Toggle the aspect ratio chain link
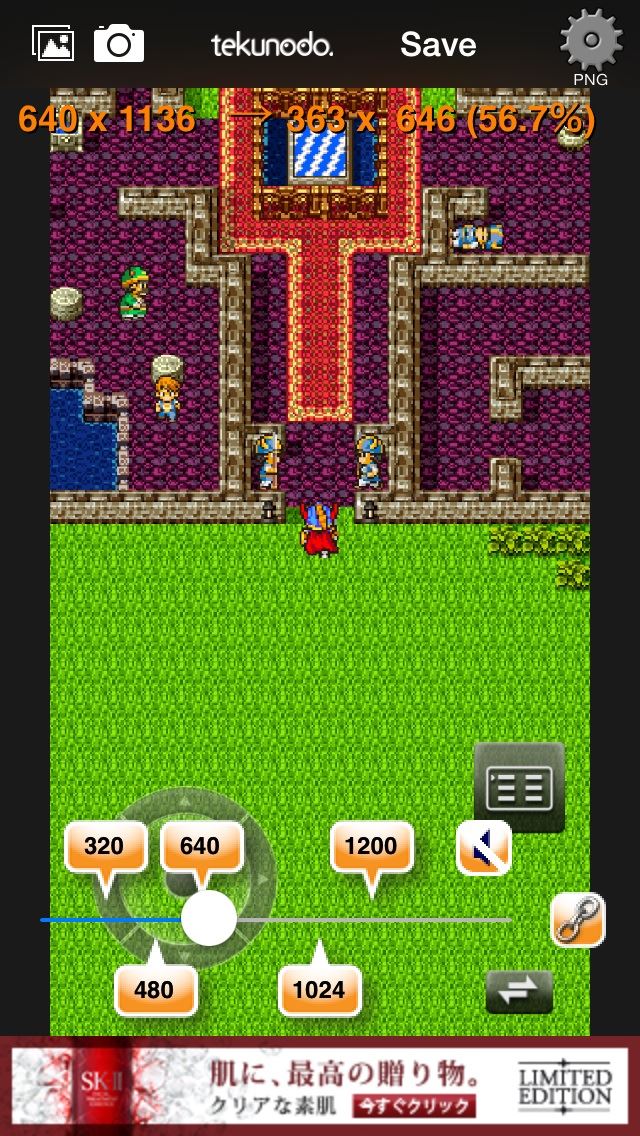The width and height of the screenshot is (640, 1136). [578, 919]
